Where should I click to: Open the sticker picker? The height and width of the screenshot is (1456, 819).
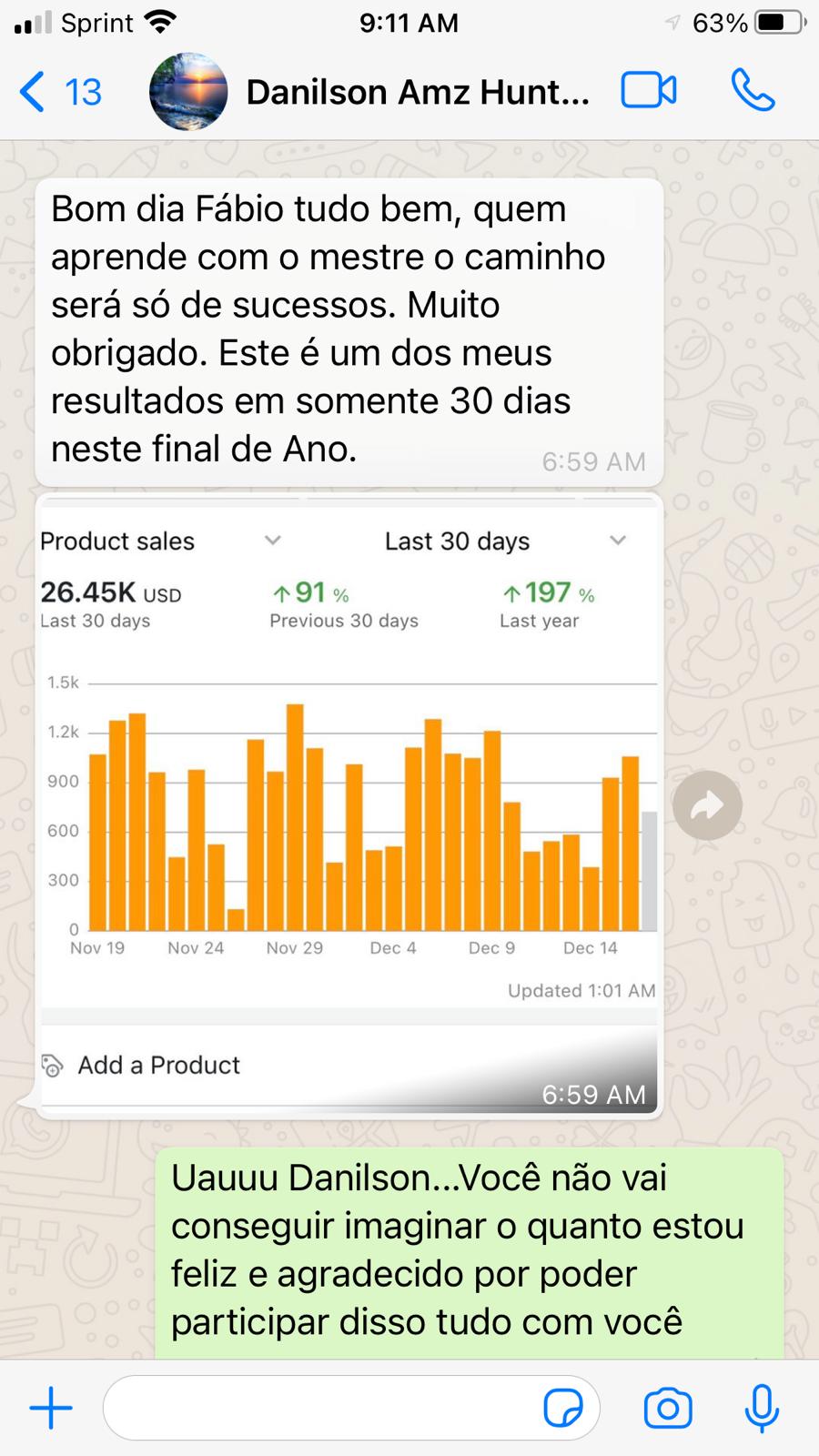(563, 1409)
